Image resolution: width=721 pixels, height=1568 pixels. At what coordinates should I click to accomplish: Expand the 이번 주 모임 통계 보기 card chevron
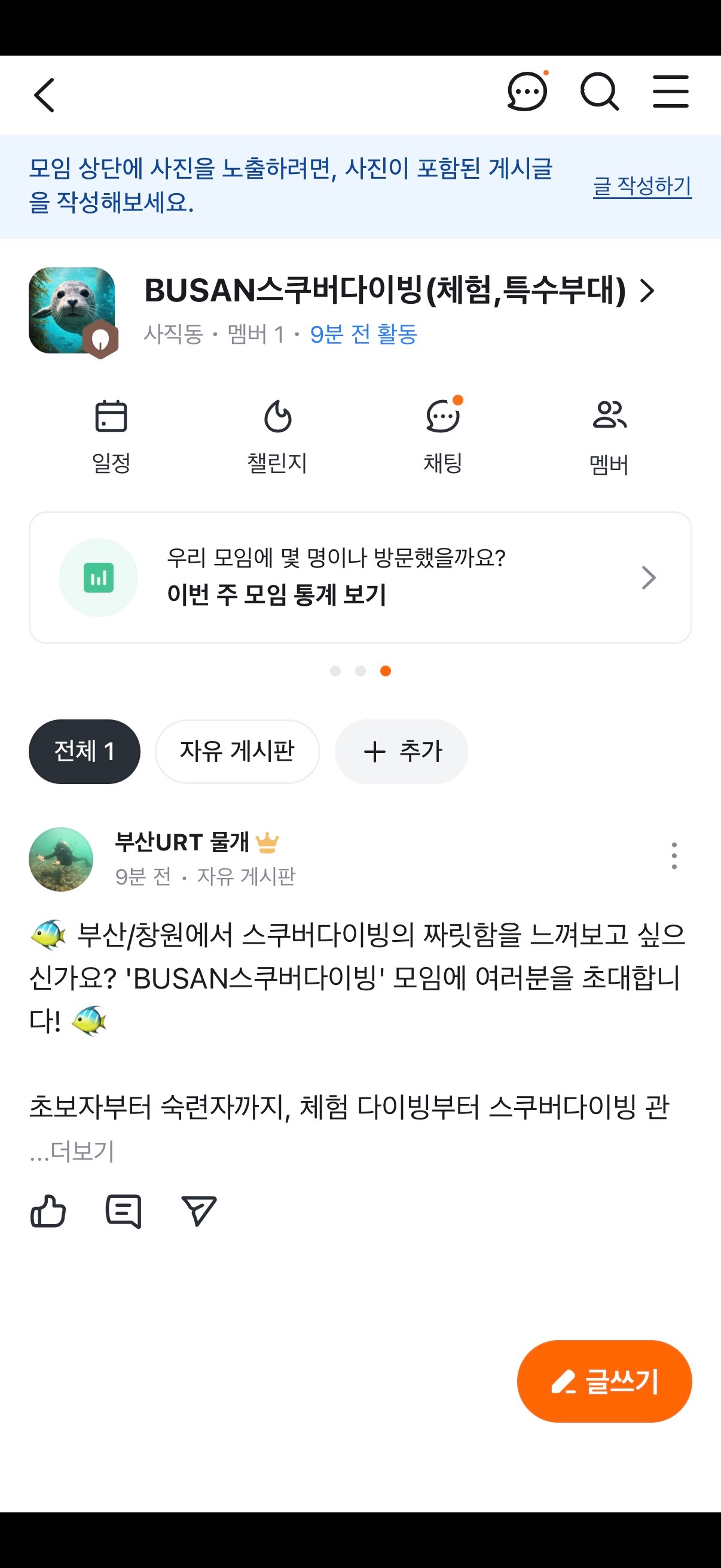tap(649, 577)
